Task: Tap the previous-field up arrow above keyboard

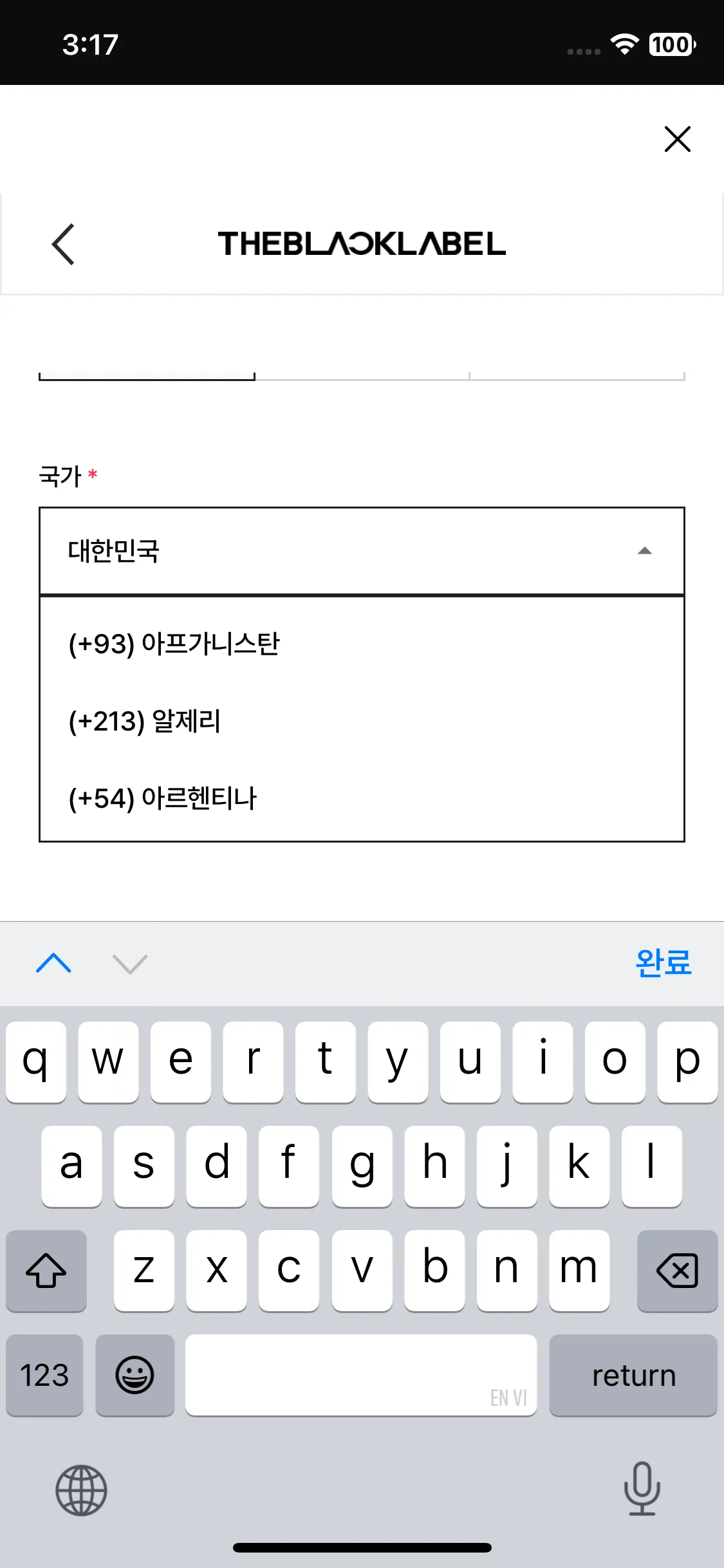Action: point(53,964)
